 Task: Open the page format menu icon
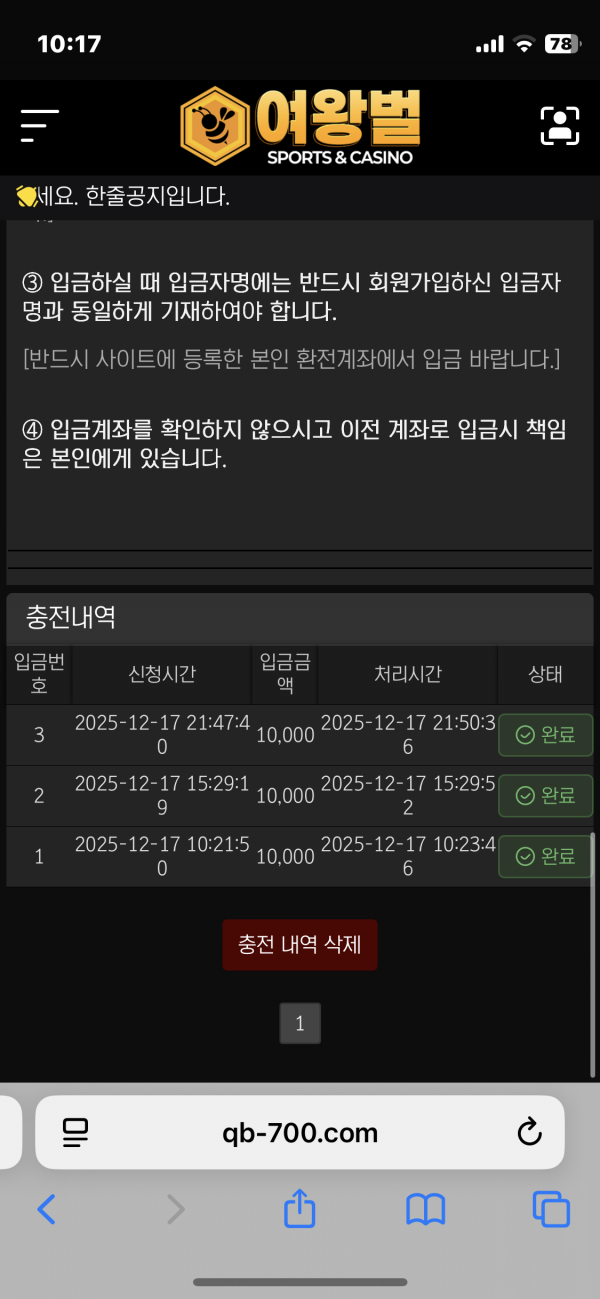pos(76,1133)
